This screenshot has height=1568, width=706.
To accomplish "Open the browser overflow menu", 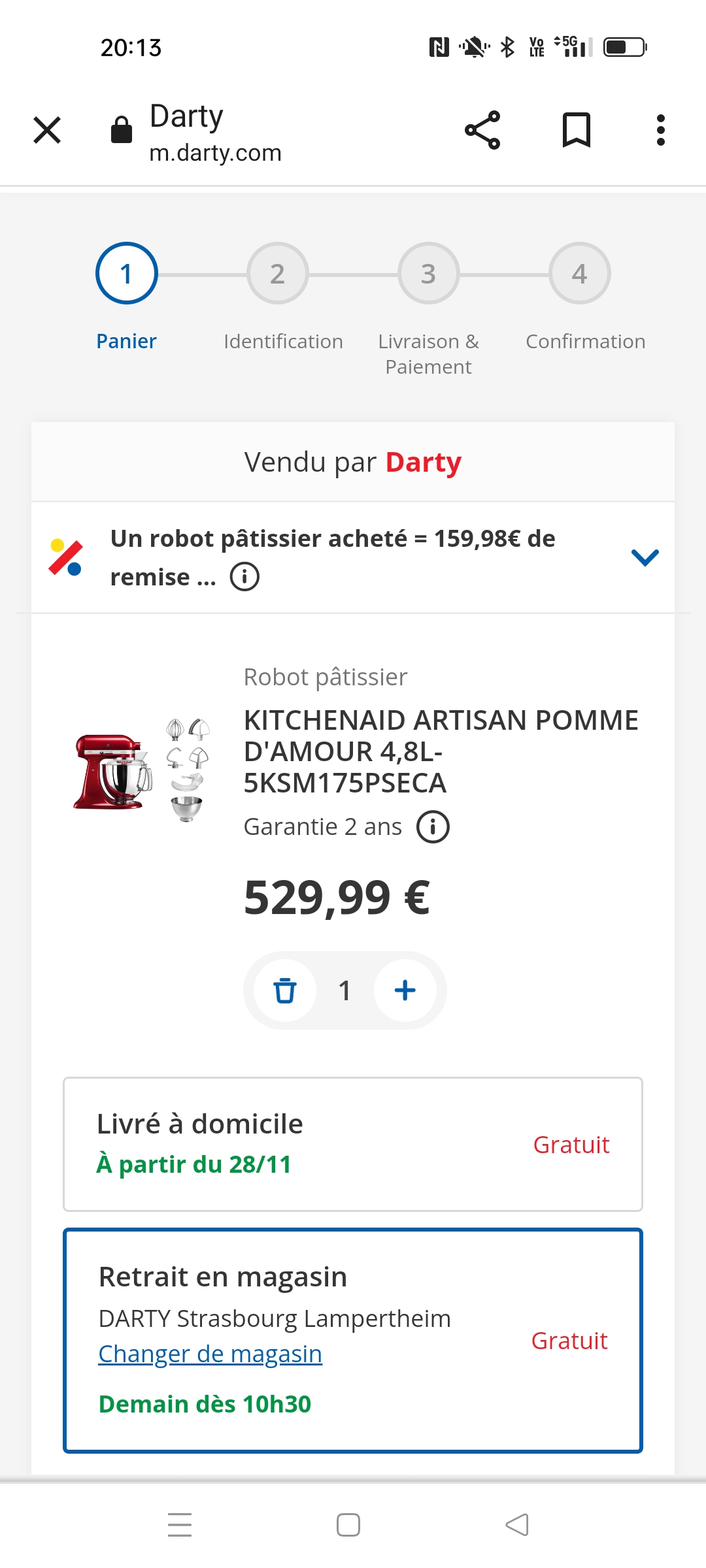I will tap(660, 130).
